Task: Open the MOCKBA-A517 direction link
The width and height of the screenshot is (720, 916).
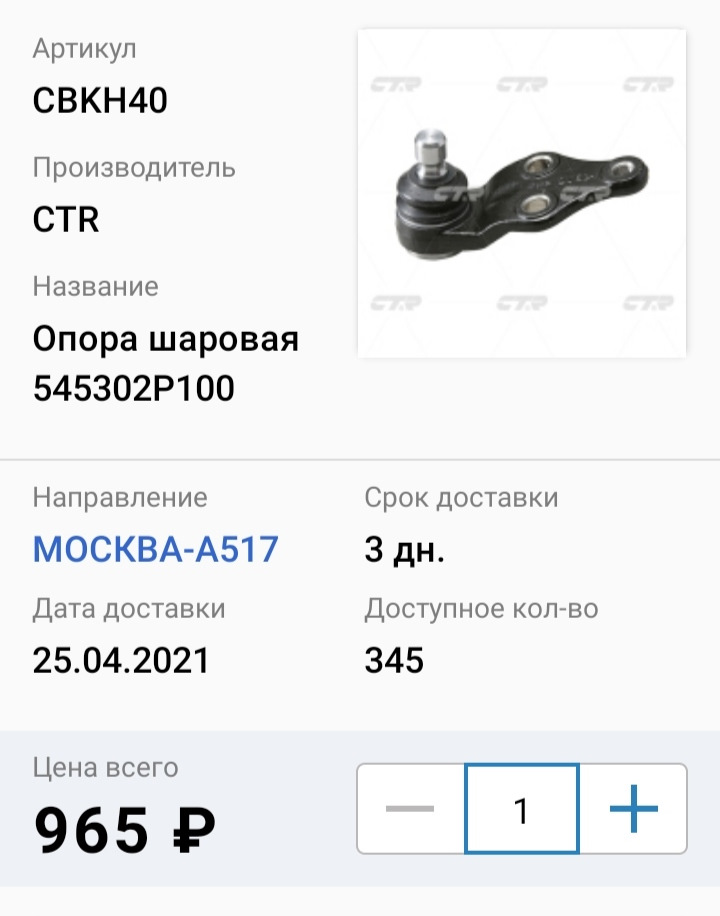Action: coord(156,548)
